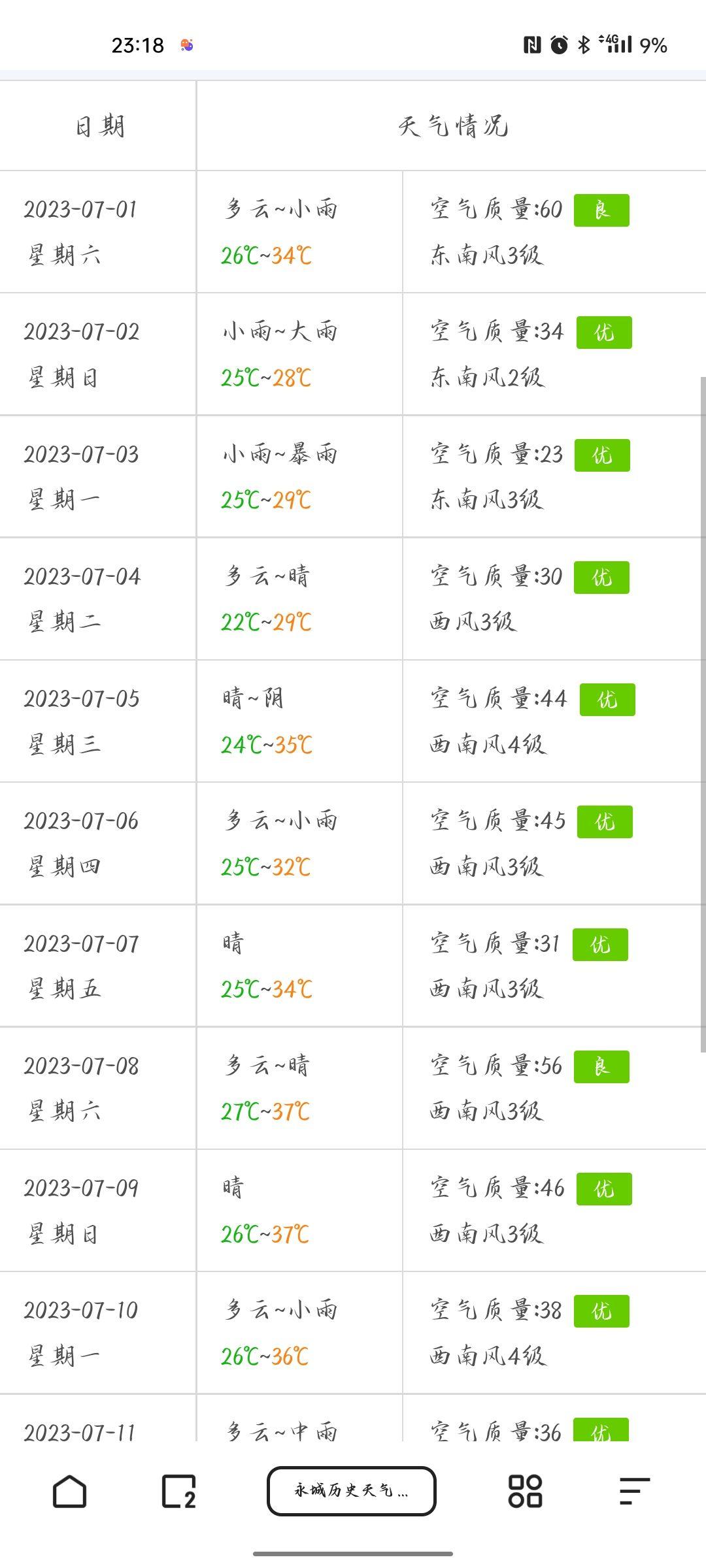The height and width of the screenshot is (1568, 706).
Task: Go to the browser home page
Action: coord(69,1492)
